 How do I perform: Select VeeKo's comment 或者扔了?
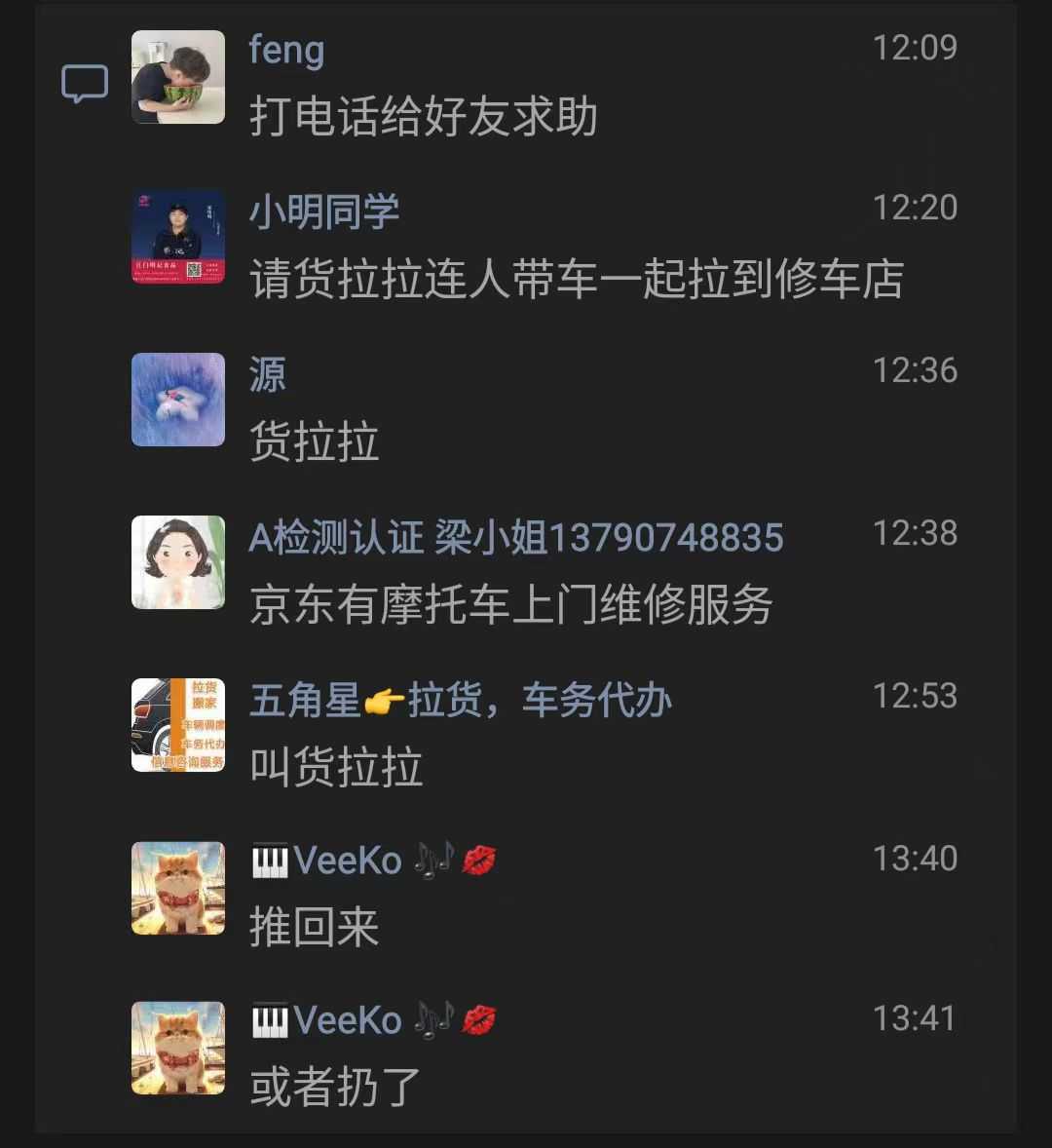tap(335, 1087)
